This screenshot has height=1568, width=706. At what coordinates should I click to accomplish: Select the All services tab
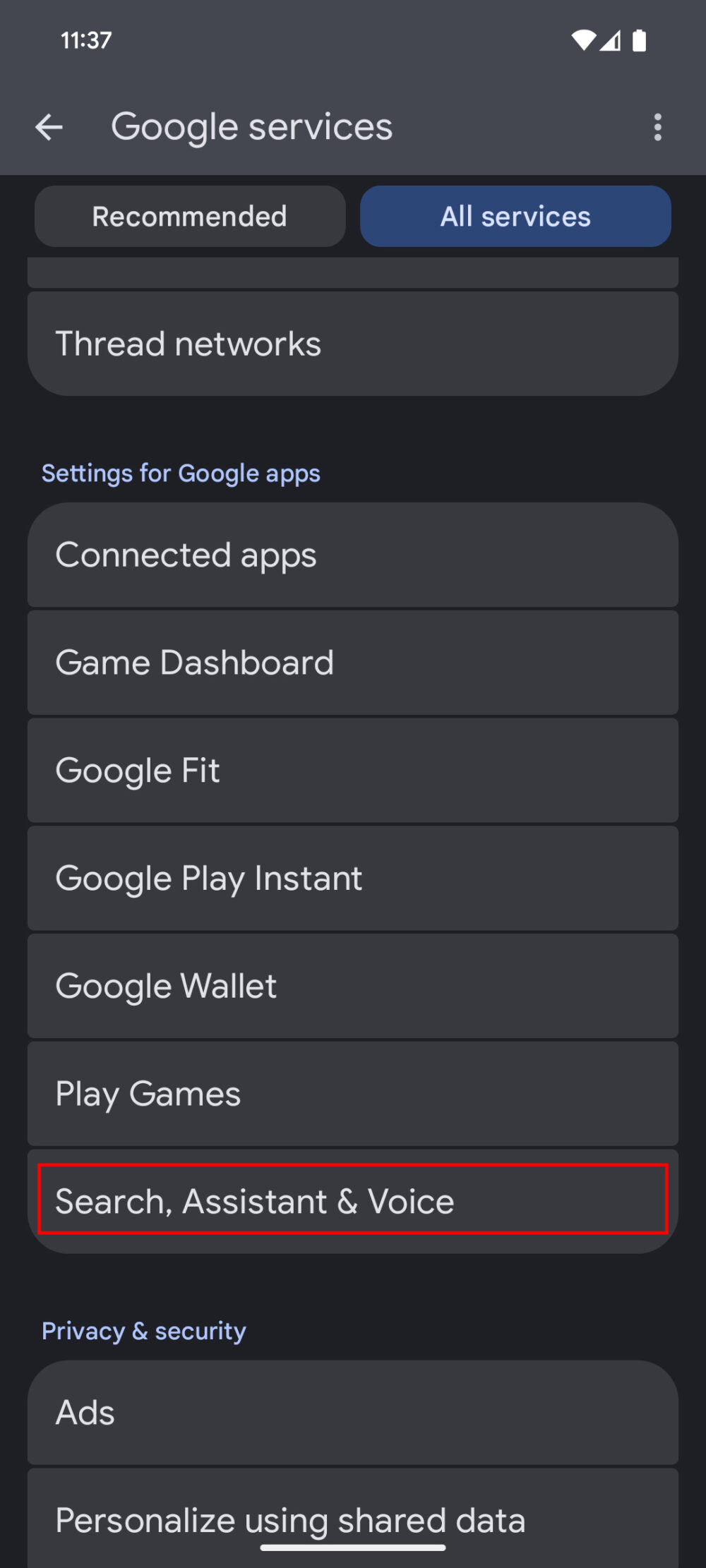[515, 217]
